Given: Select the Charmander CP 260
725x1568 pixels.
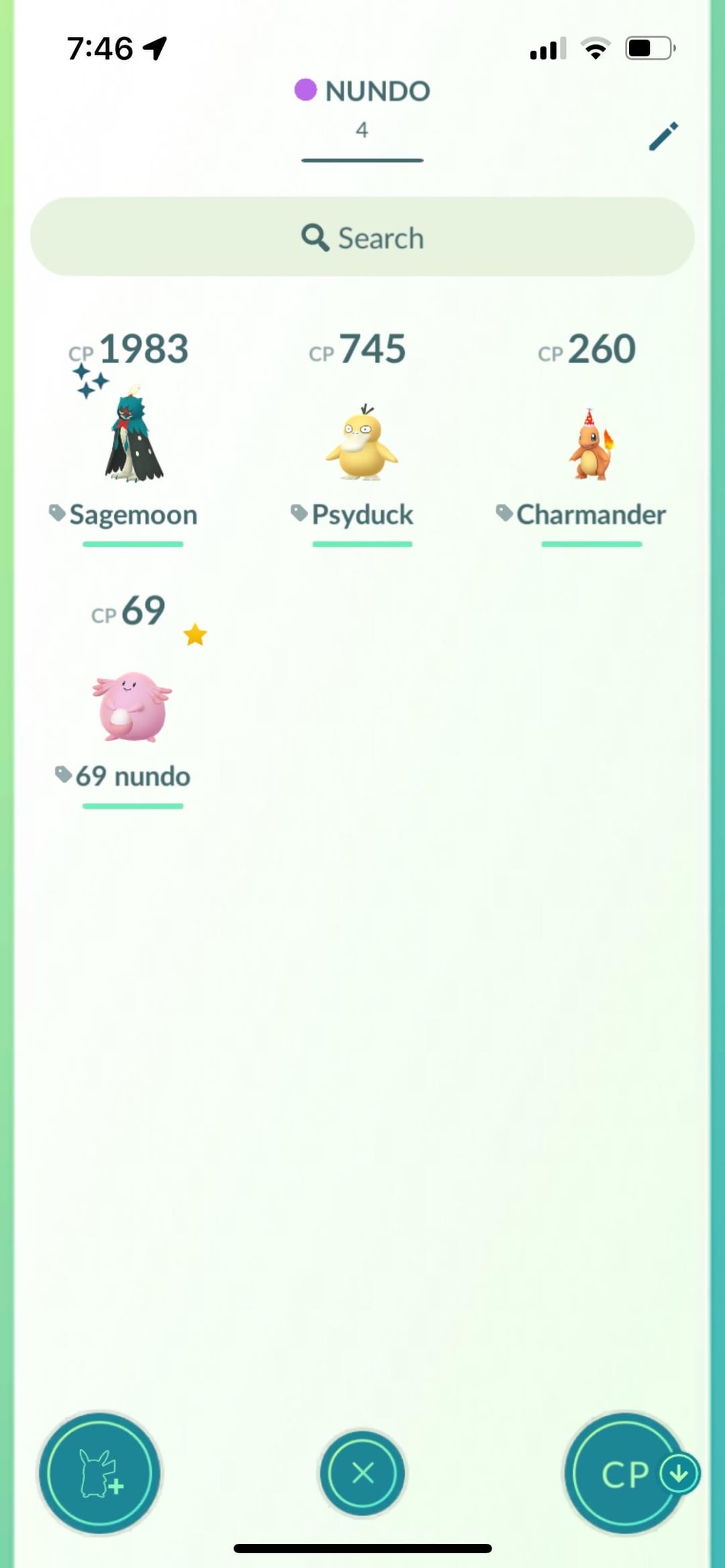Looking at the screenshot, I should [591, 443].
